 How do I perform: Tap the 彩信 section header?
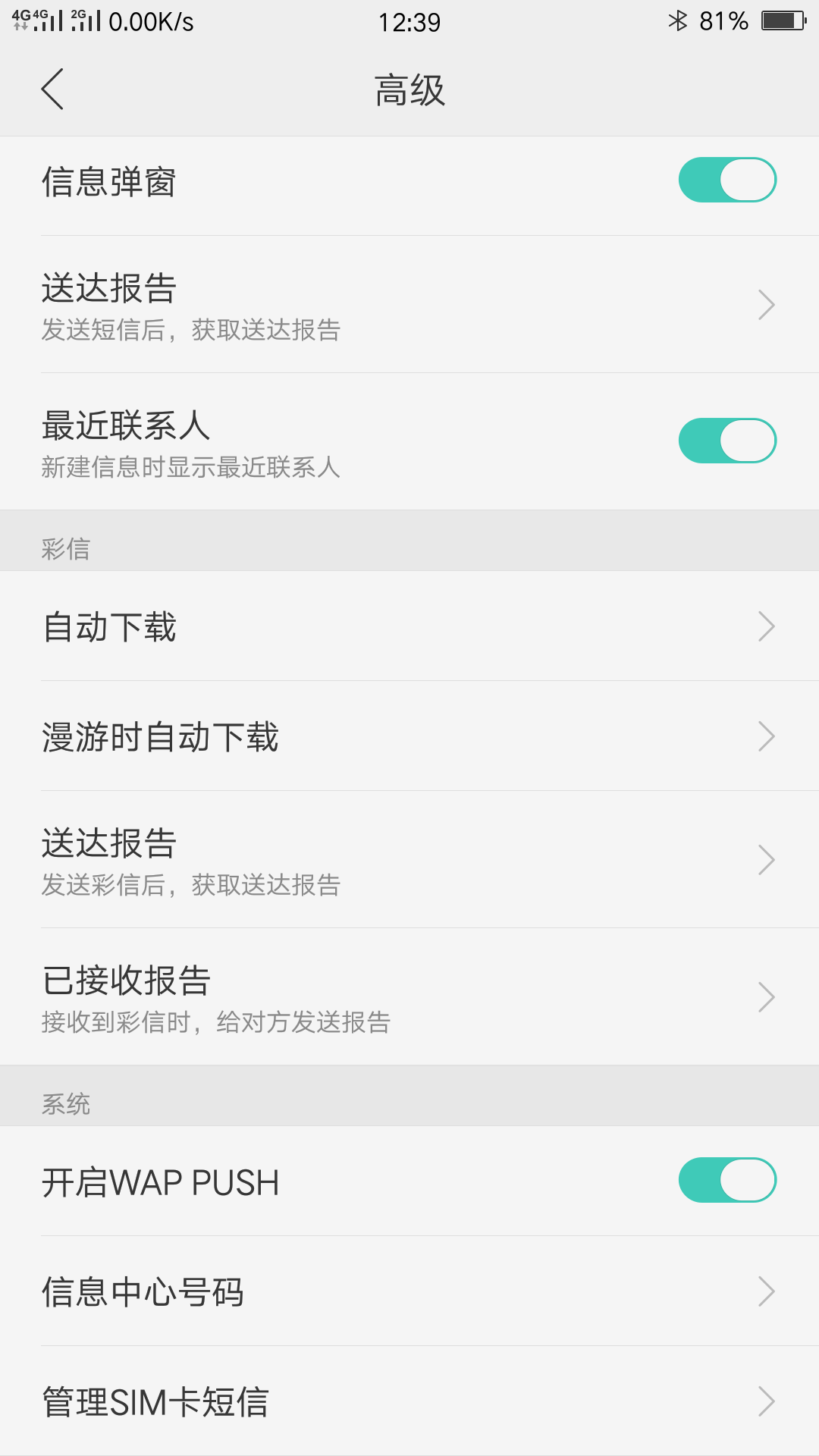[66, 549]
